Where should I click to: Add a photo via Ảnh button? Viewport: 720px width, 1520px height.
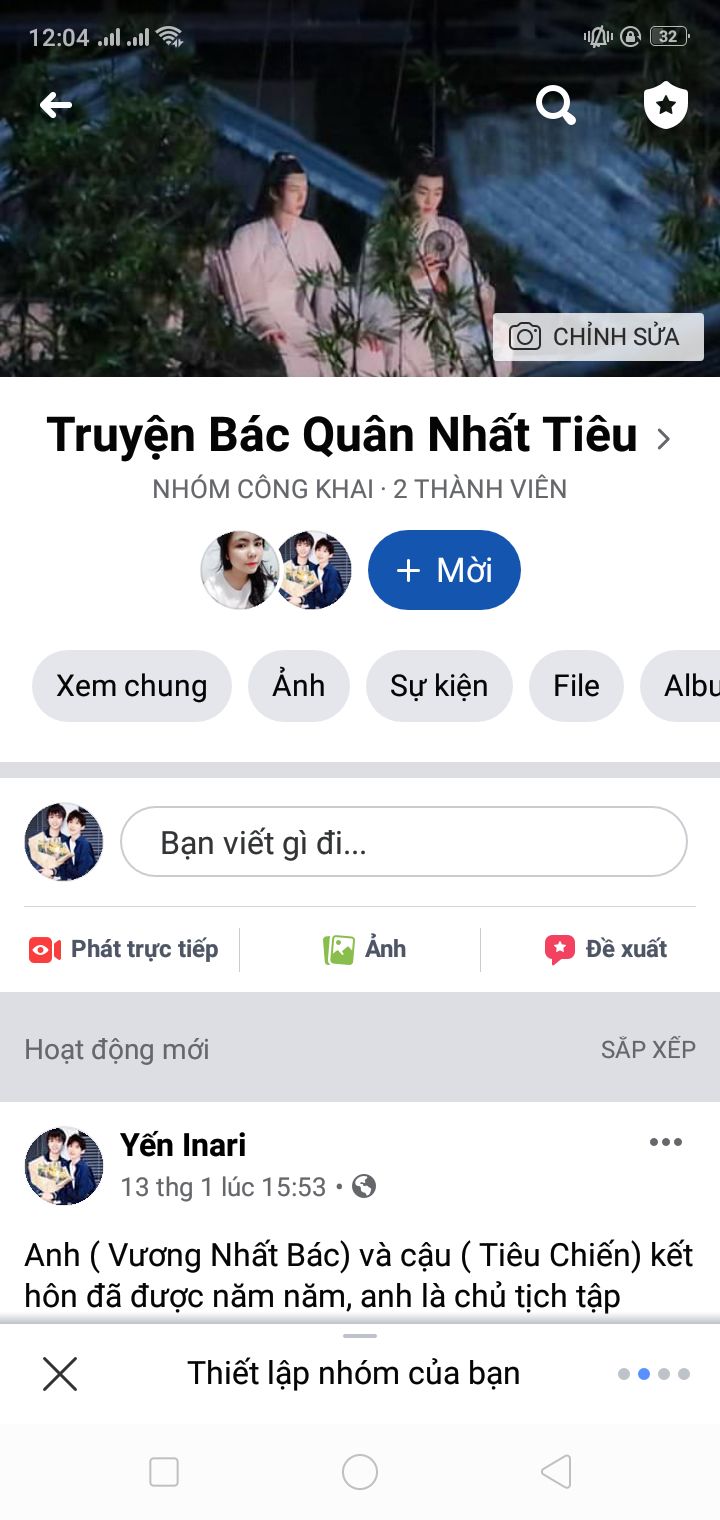[x=364, y=949]
